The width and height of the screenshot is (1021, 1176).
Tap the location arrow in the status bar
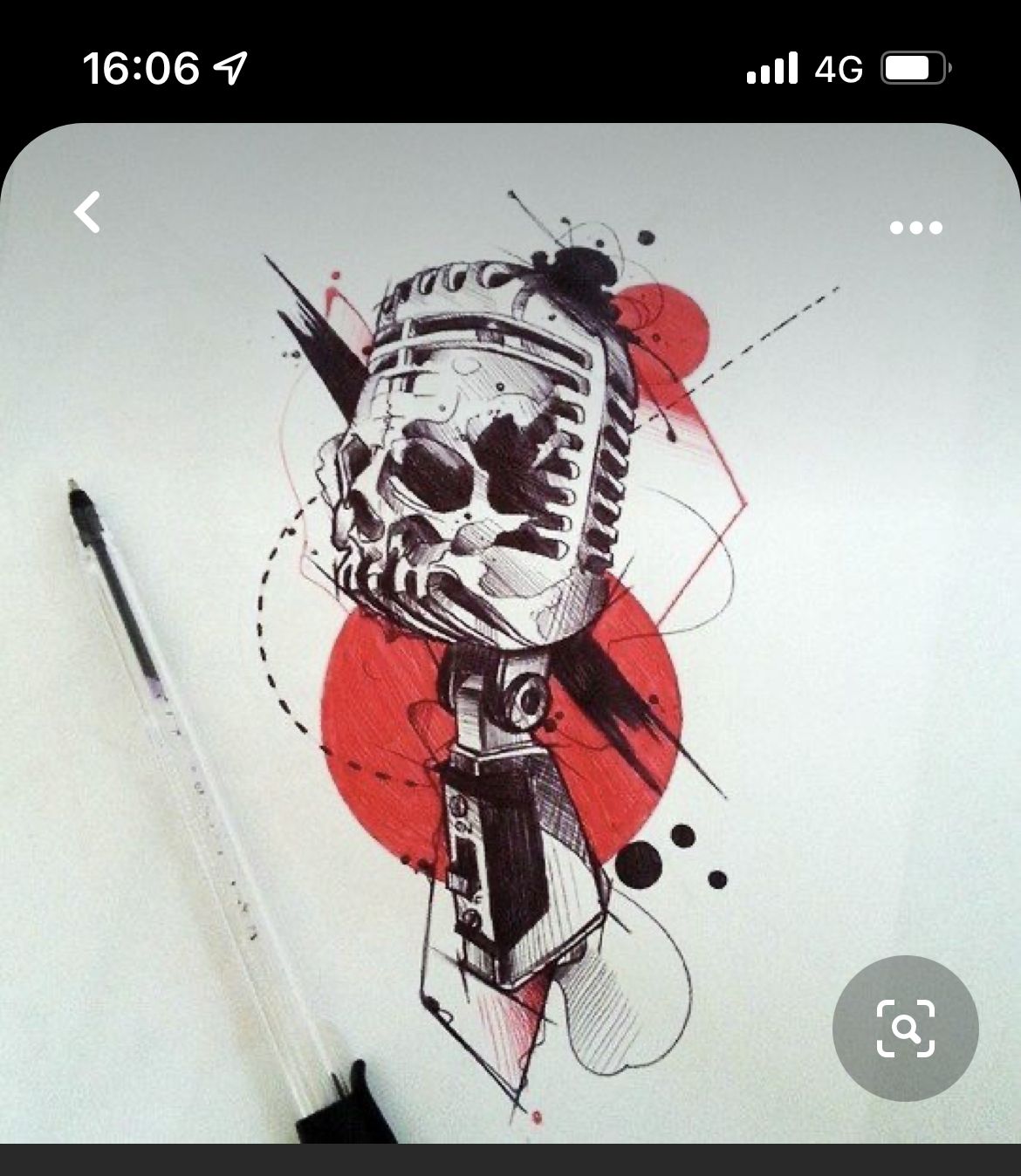230,66
